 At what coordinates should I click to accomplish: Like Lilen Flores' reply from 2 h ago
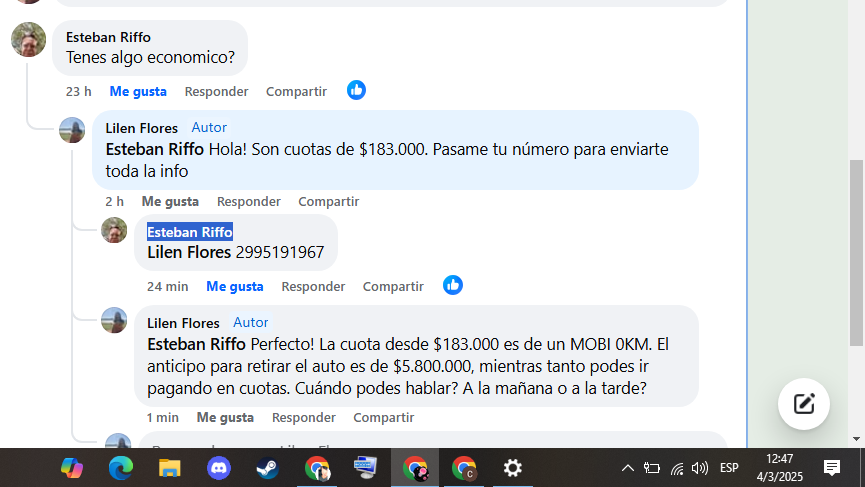pyautogui.click(x=170, y=201)
